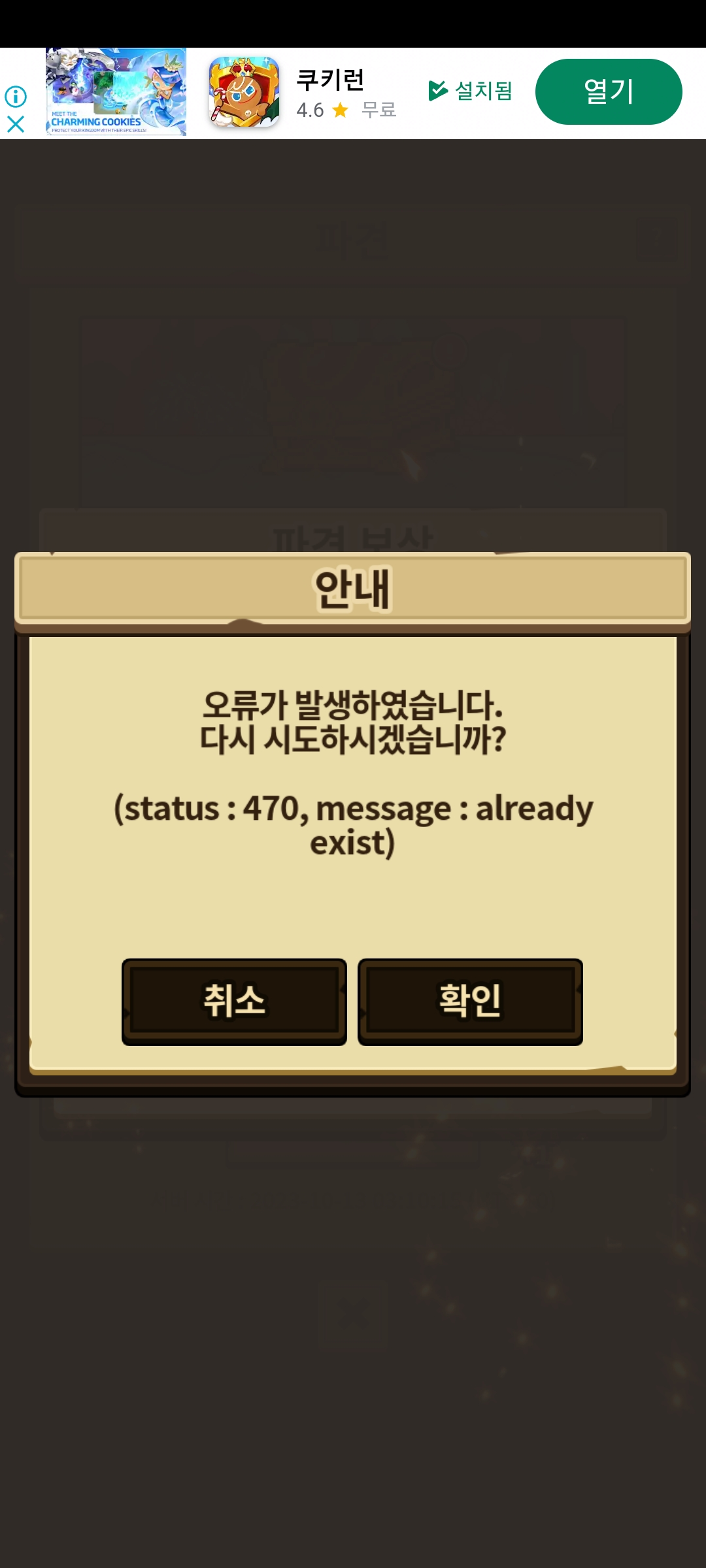This screenshot has width=706, height=1568.
Task: Open the ad info icon
Action: pyautogui.click(x=16, y=97)
